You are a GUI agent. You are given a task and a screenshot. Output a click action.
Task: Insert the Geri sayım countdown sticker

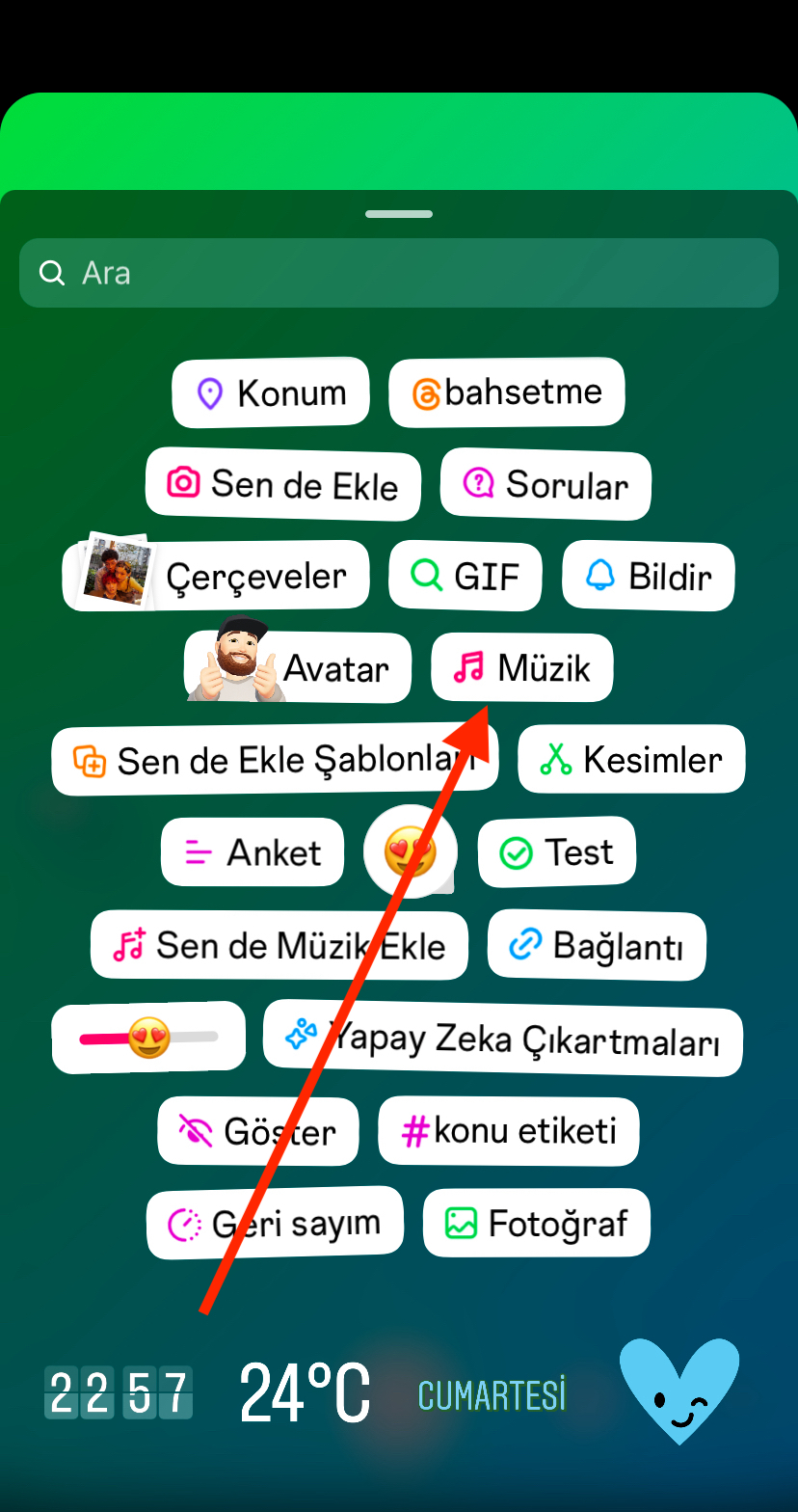pos(275,1223)
